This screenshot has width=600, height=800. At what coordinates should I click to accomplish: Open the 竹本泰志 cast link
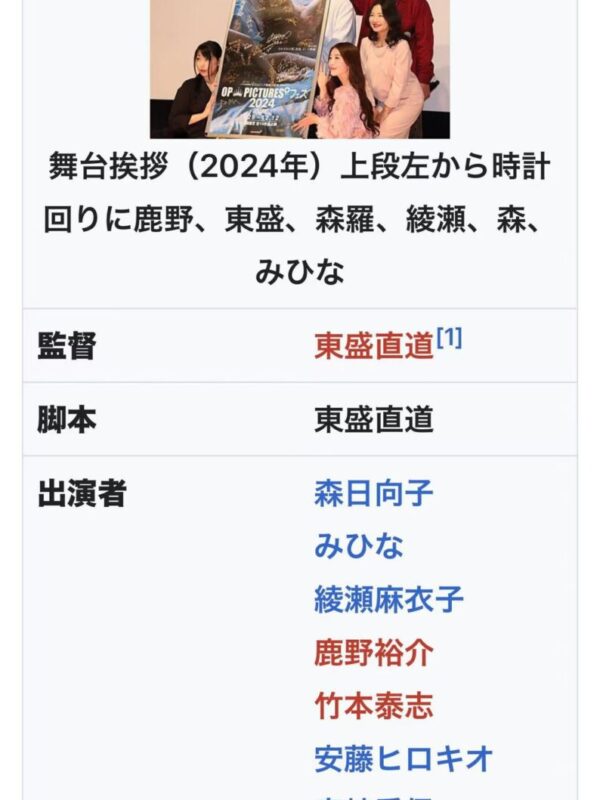[x=374, y=705]
